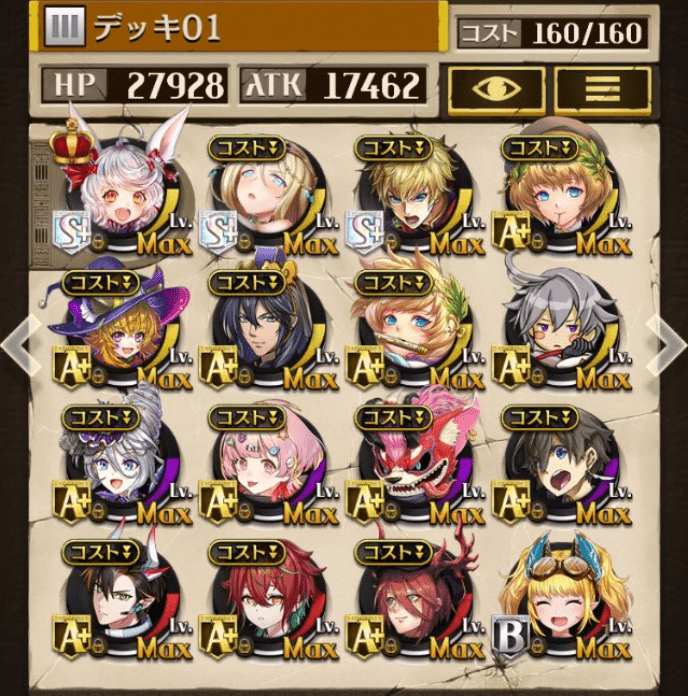Select the B-rank girl with goggles
Viewport: 688px width, 696px height.
557,600
